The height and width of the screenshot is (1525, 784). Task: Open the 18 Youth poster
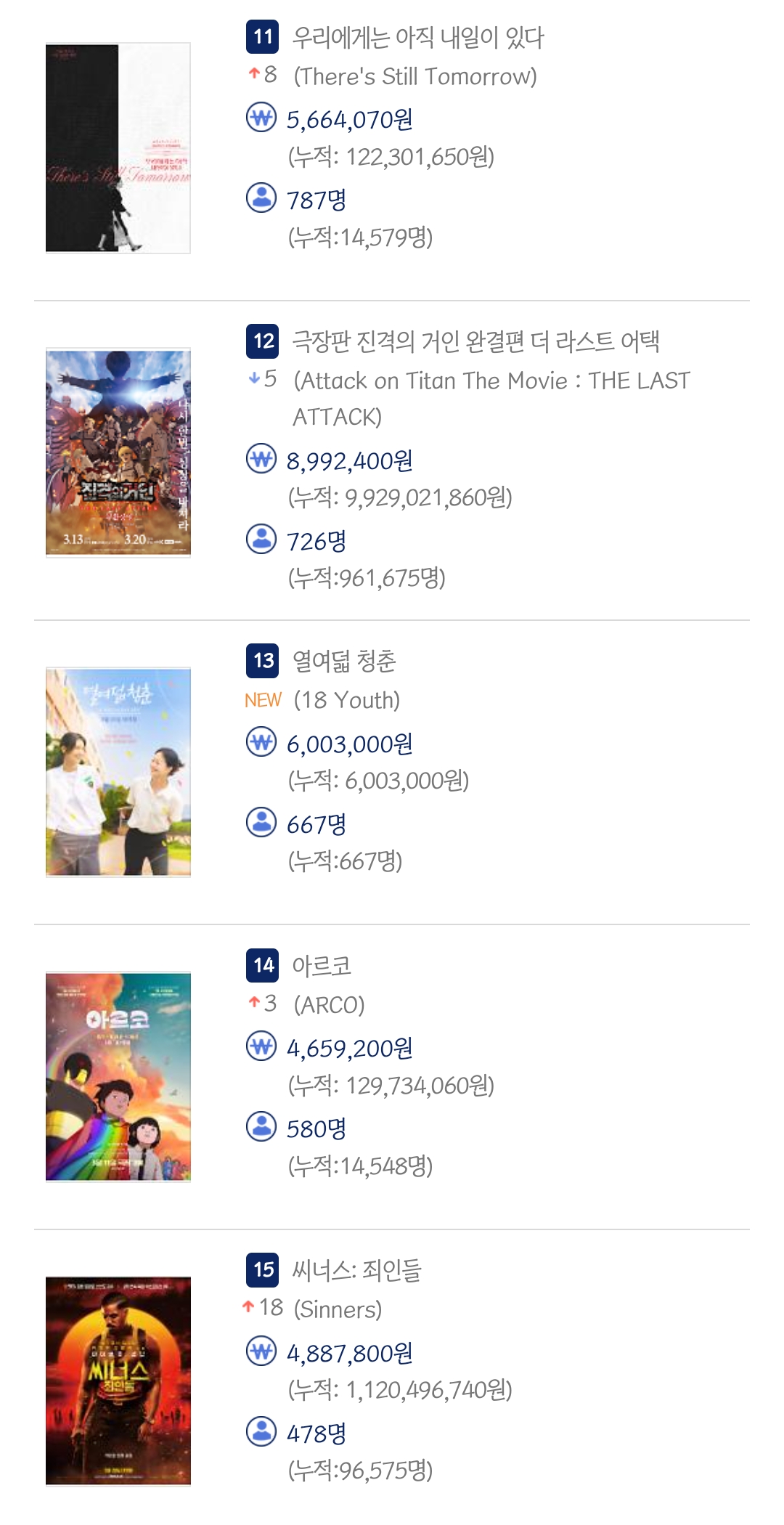(x=118, y=772)
